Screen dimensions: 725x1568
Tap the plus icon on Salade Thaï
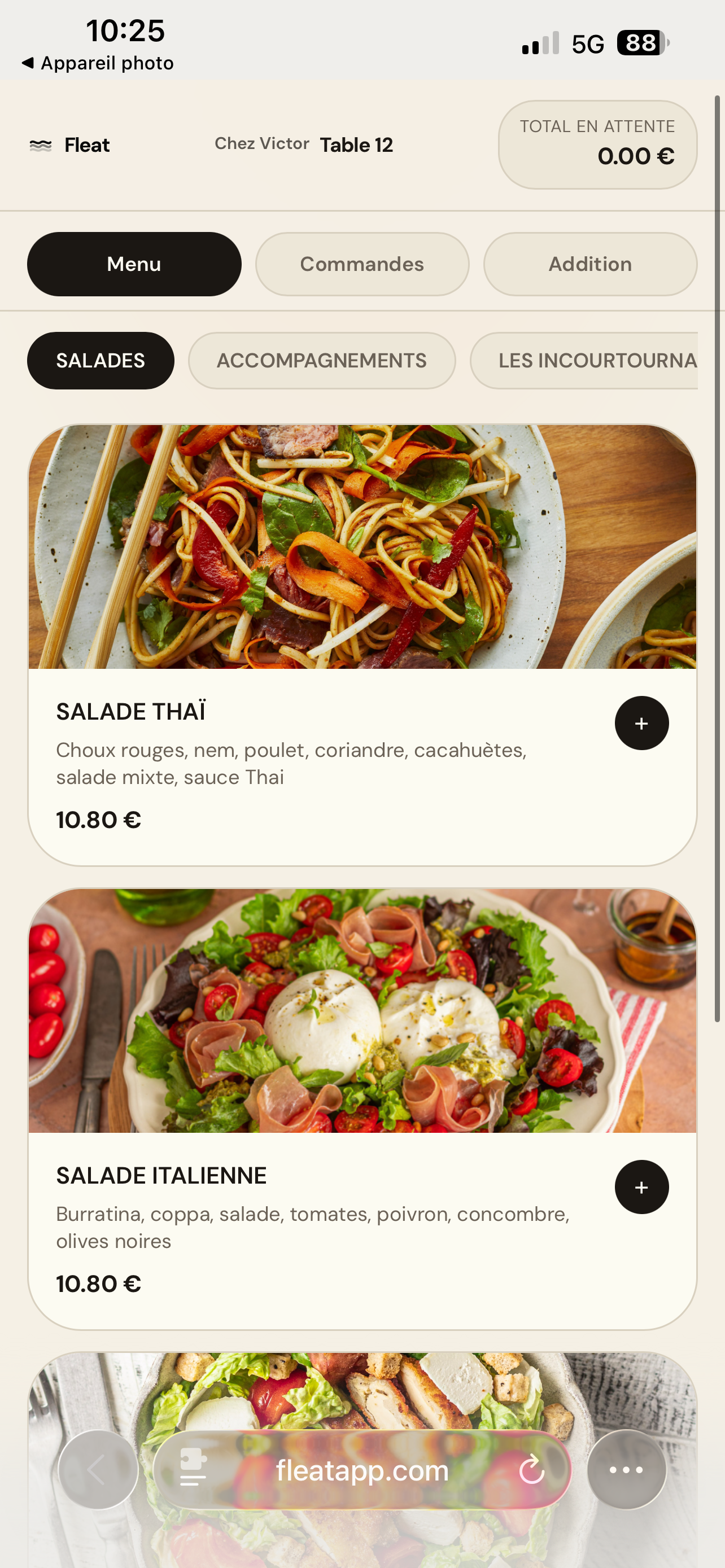[641, 722]
